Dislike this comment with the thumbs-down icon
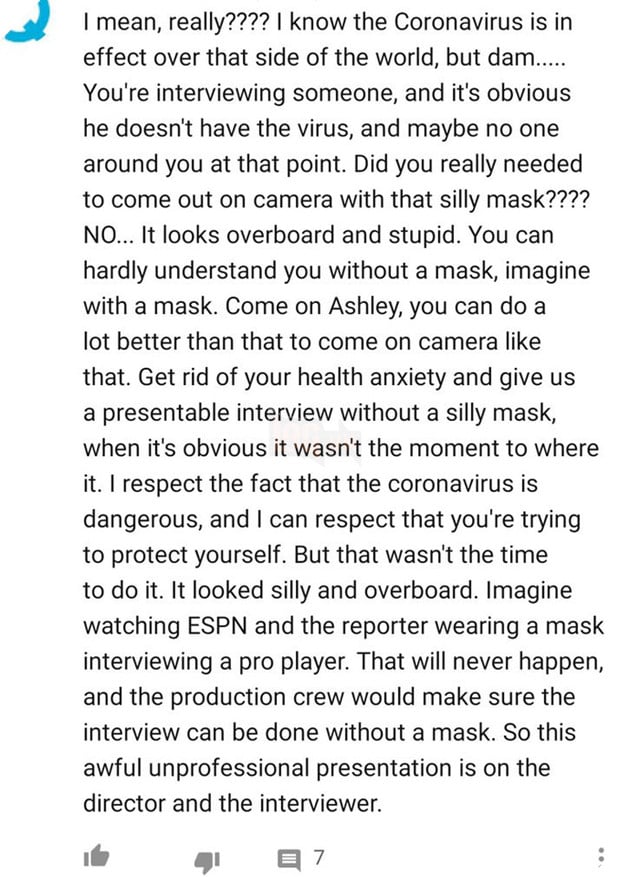 (x=205, y=859)
